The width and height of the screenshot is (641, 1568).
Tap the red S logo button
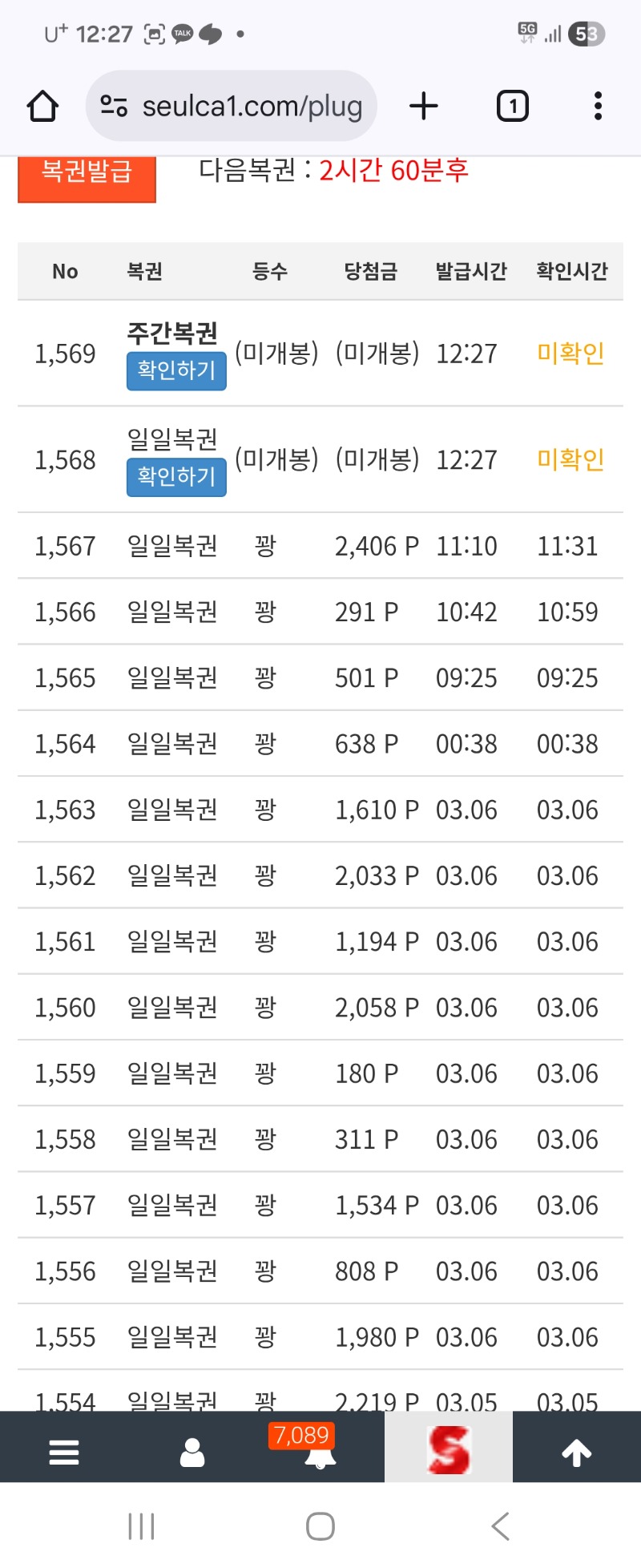pyautogui.click(x=449, y=1449)
